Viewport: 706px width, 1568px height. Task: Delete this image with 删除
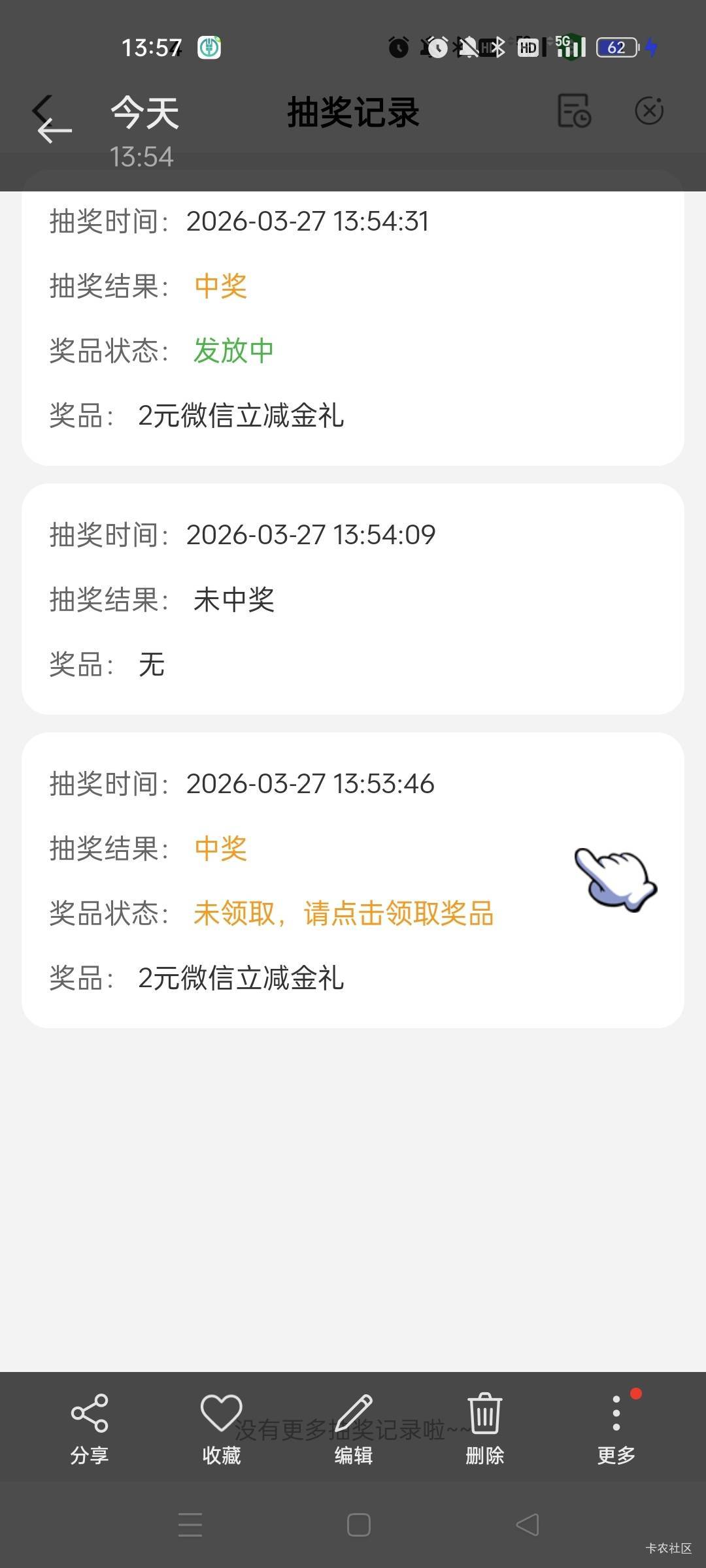click(x=484, y=1429)
